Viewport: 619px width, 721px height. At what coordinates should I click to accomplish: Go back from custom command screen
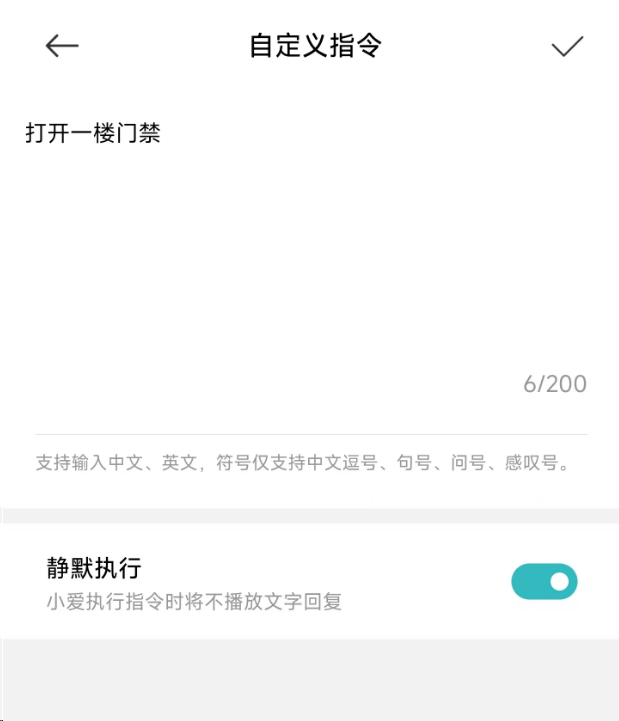click(62, 46)
